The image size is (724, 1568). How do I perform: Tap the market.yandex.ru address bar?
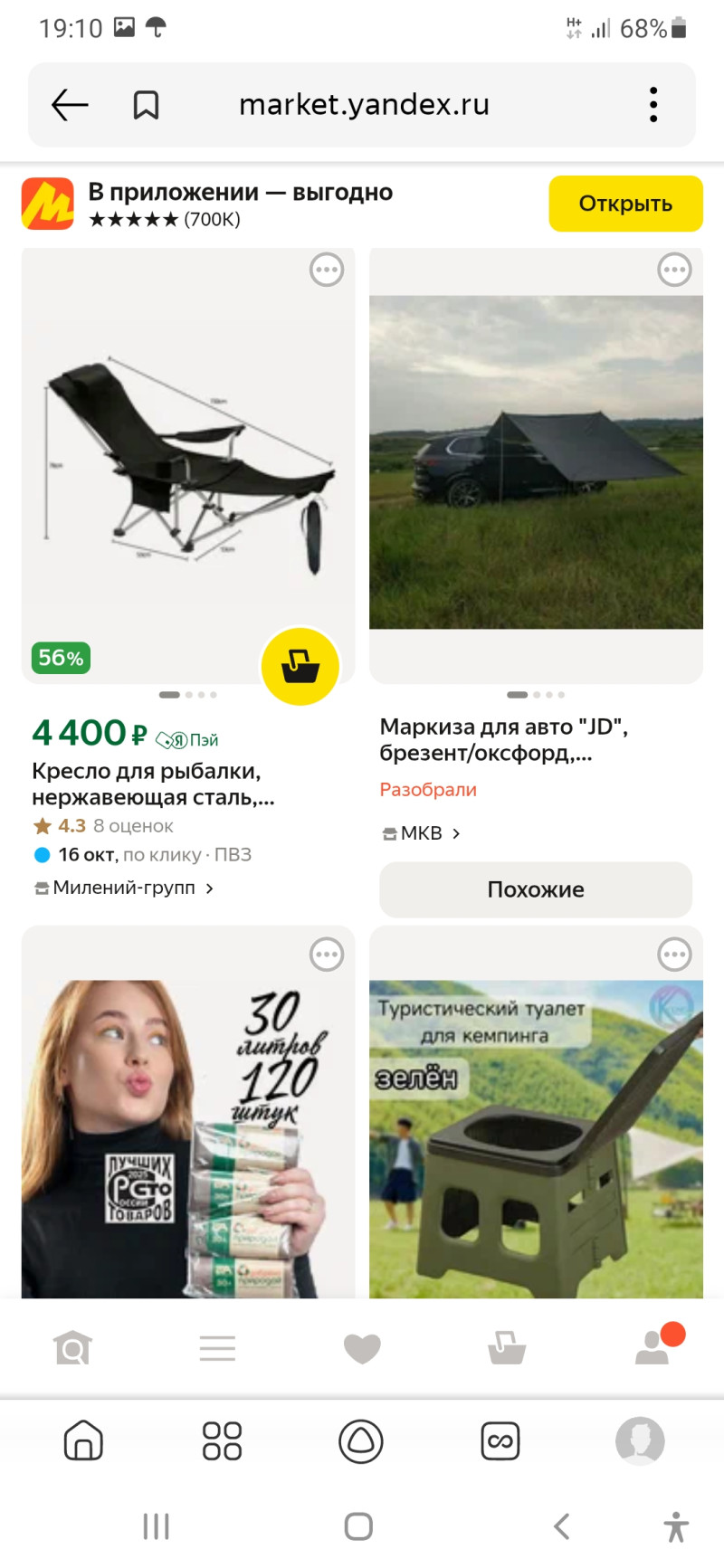[364, 105]
